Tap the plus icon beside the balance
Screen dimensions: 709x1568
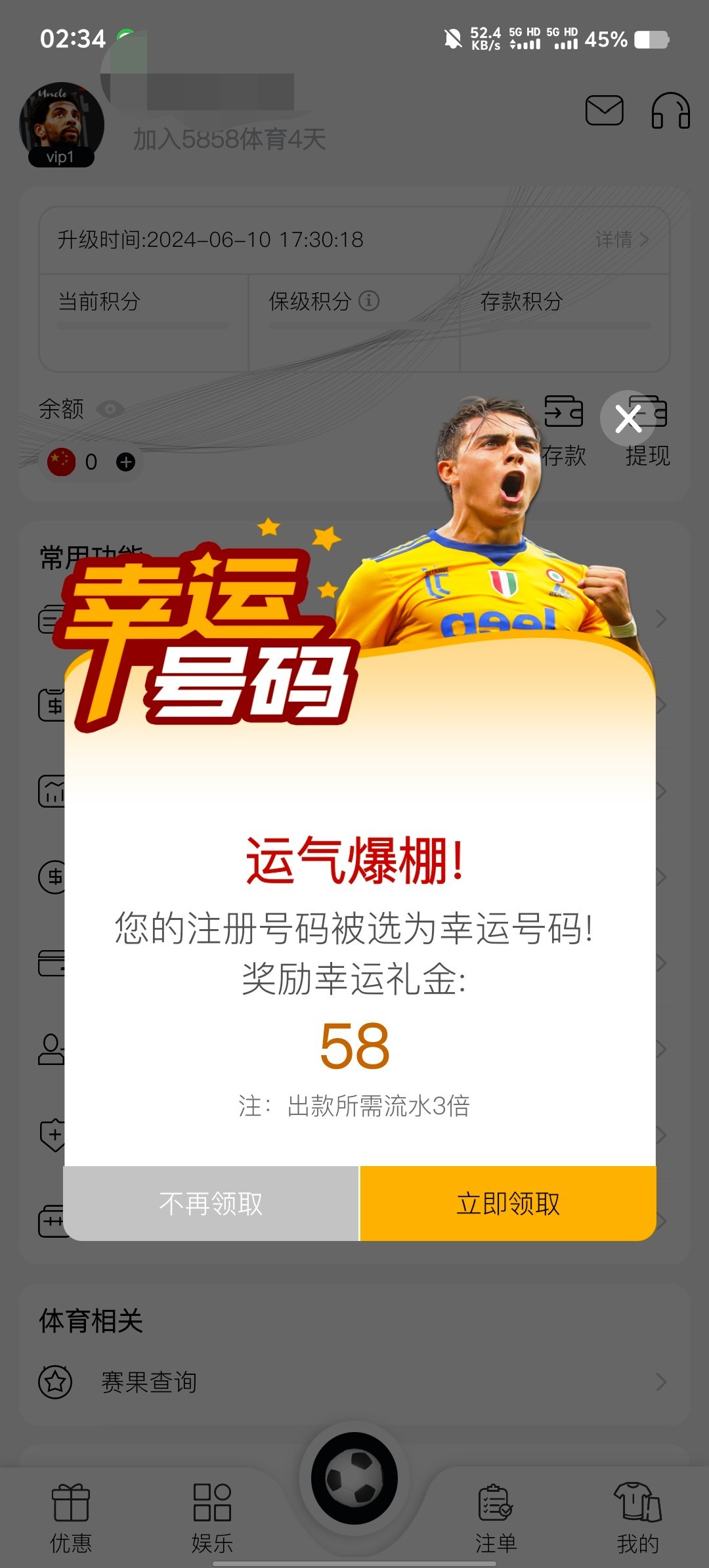[125, 462]
